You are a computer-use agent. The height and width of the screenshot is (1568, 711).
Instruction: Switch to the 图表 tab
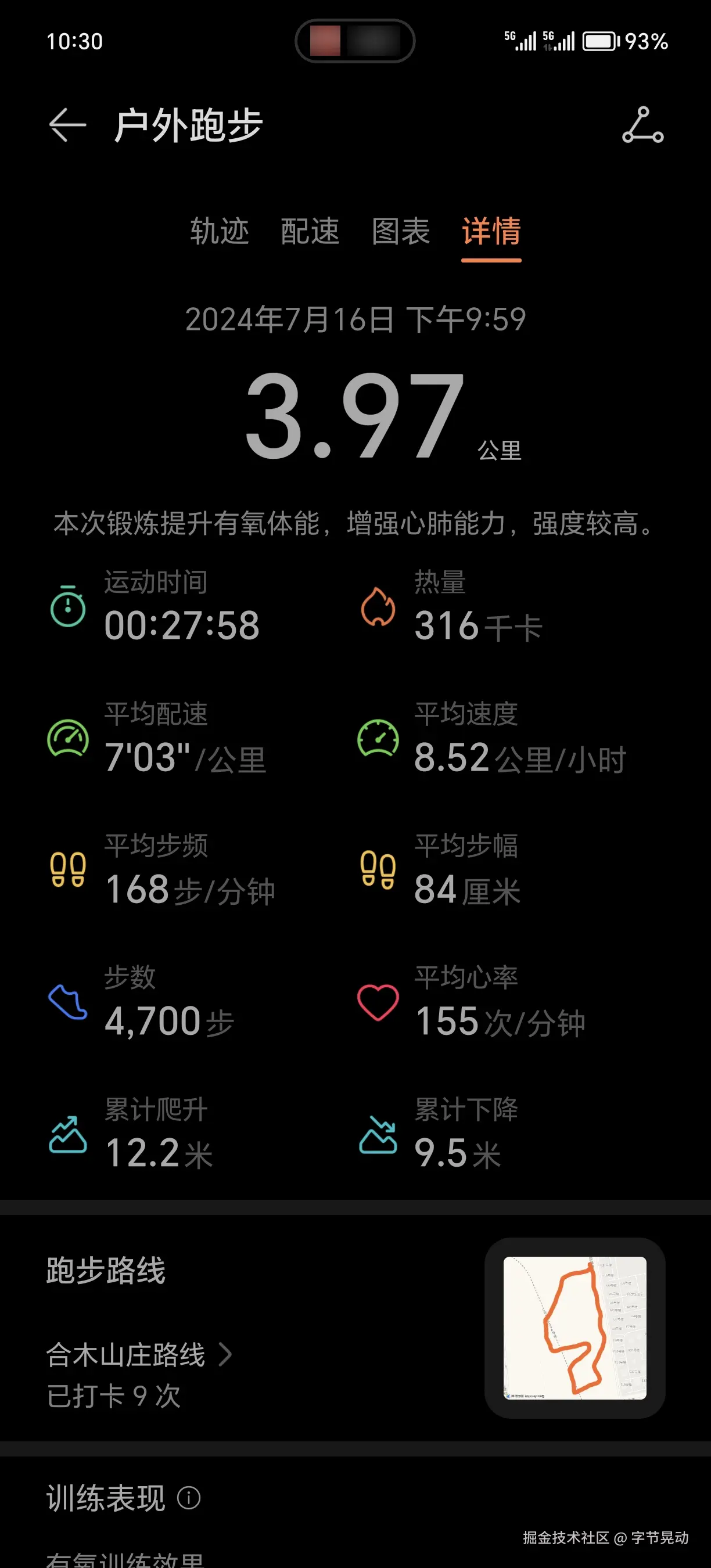pyautogui.click(x=401, y=232)
